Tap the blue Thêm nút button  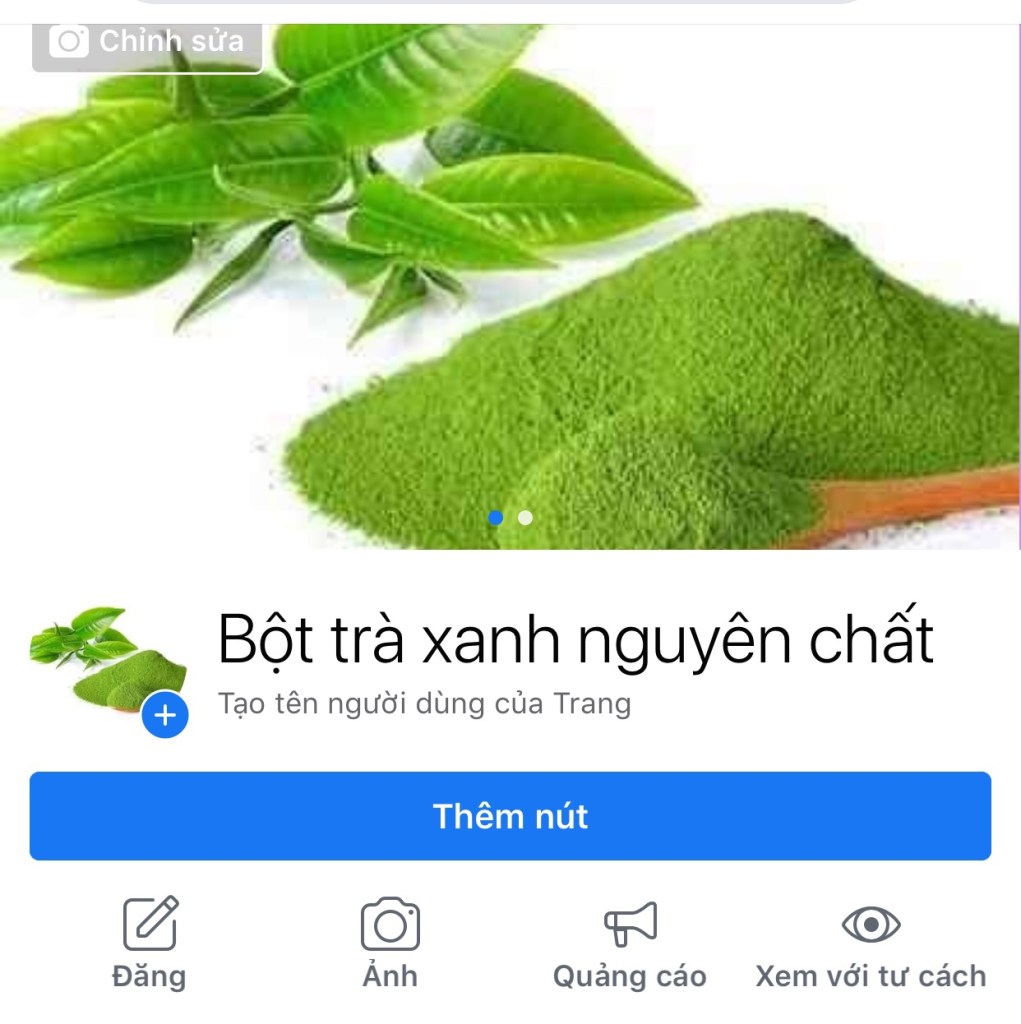pos(510,816)
